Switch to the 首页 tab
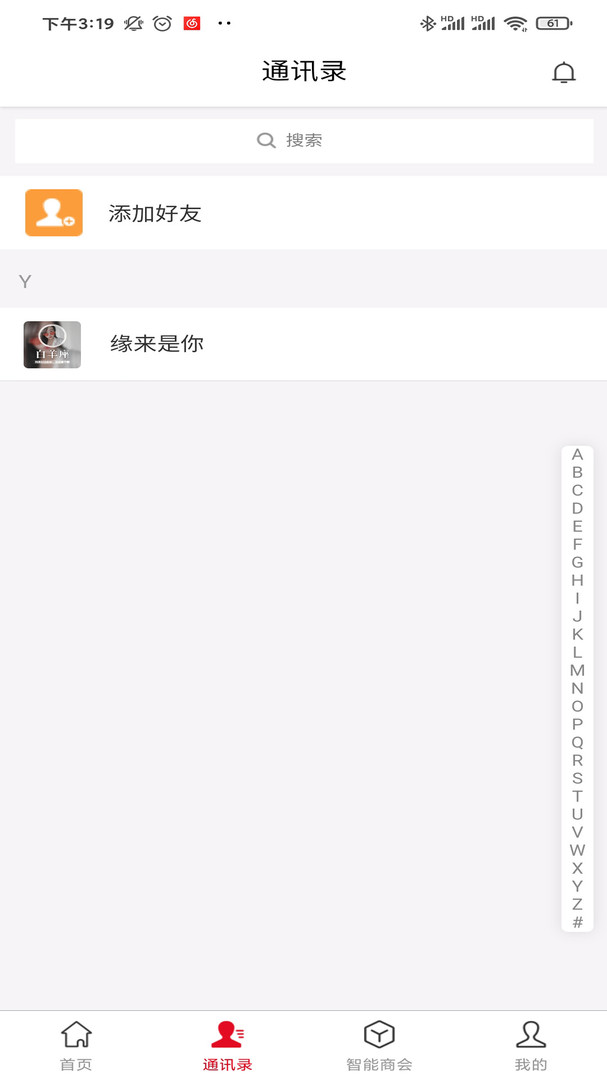This screenshot has width=607, height=1080. pos(76,1045)
